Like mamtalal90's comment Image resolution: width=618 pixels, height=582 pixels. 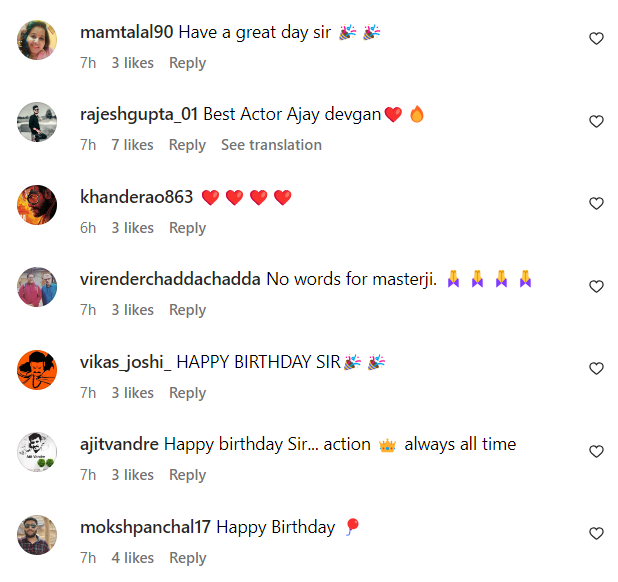click(596, 39)
